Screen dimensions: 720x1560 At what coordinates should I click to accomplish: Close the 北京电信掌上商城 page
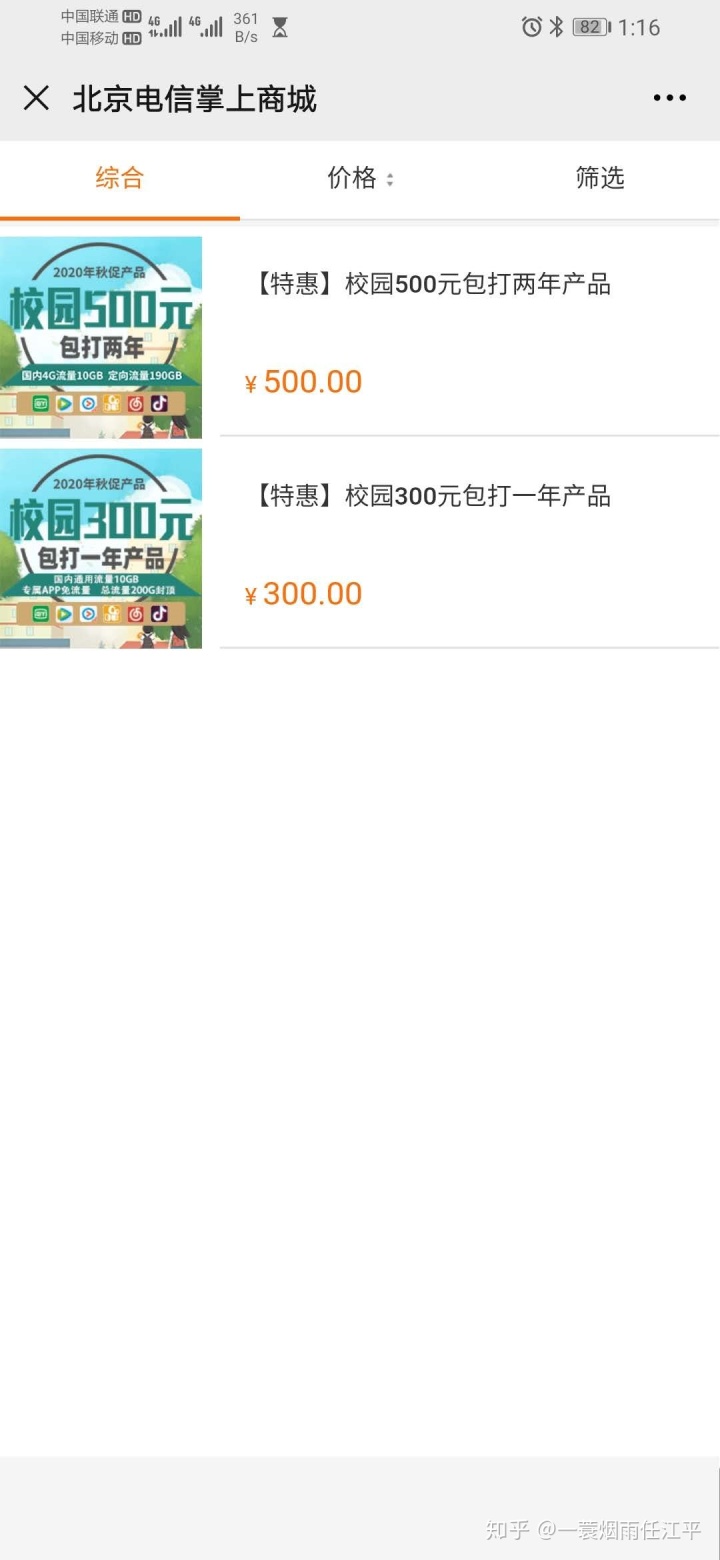click(x=36, y=98)
